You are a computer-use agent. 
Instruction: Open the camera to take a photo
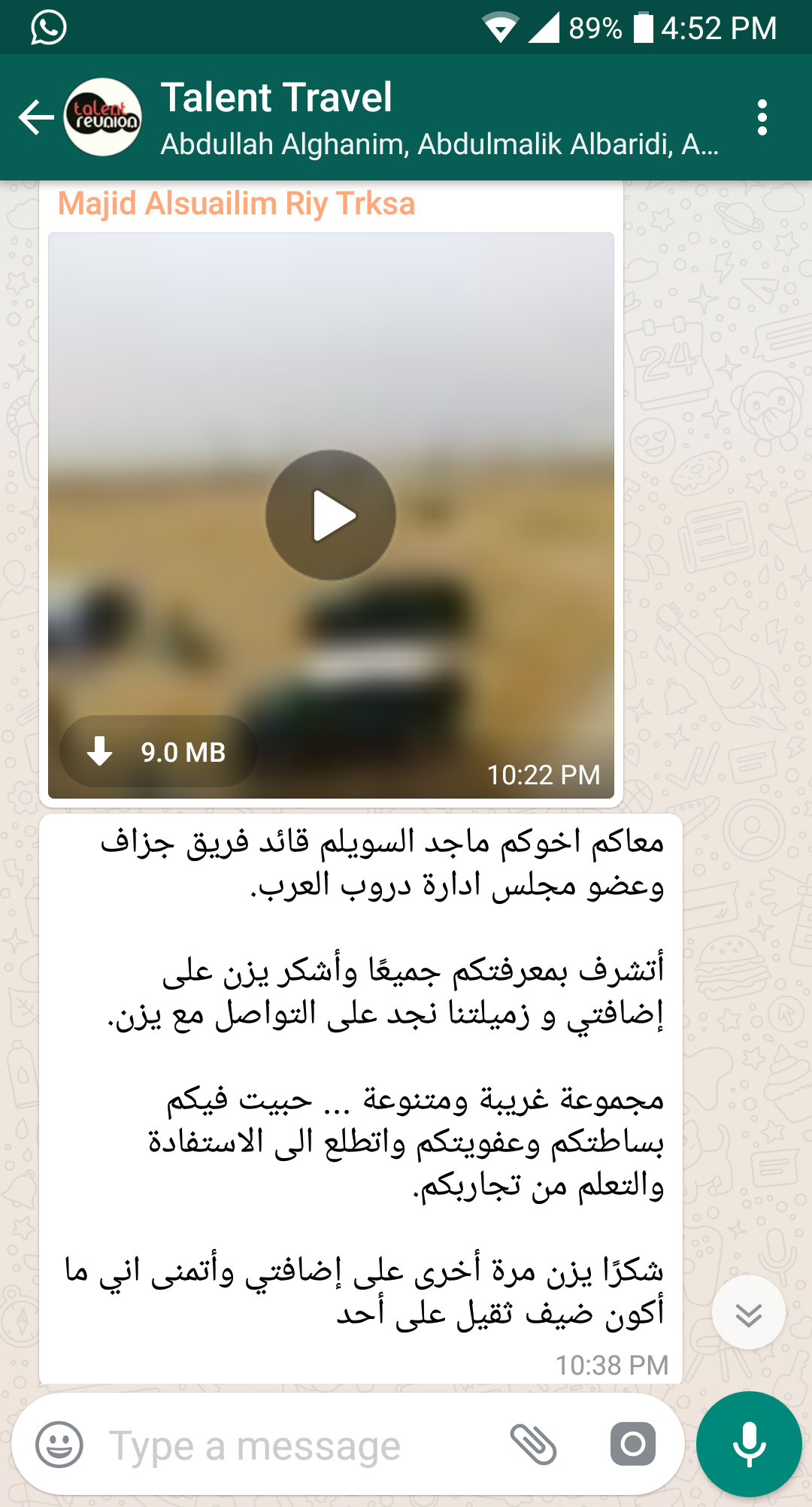(632, 1444)
